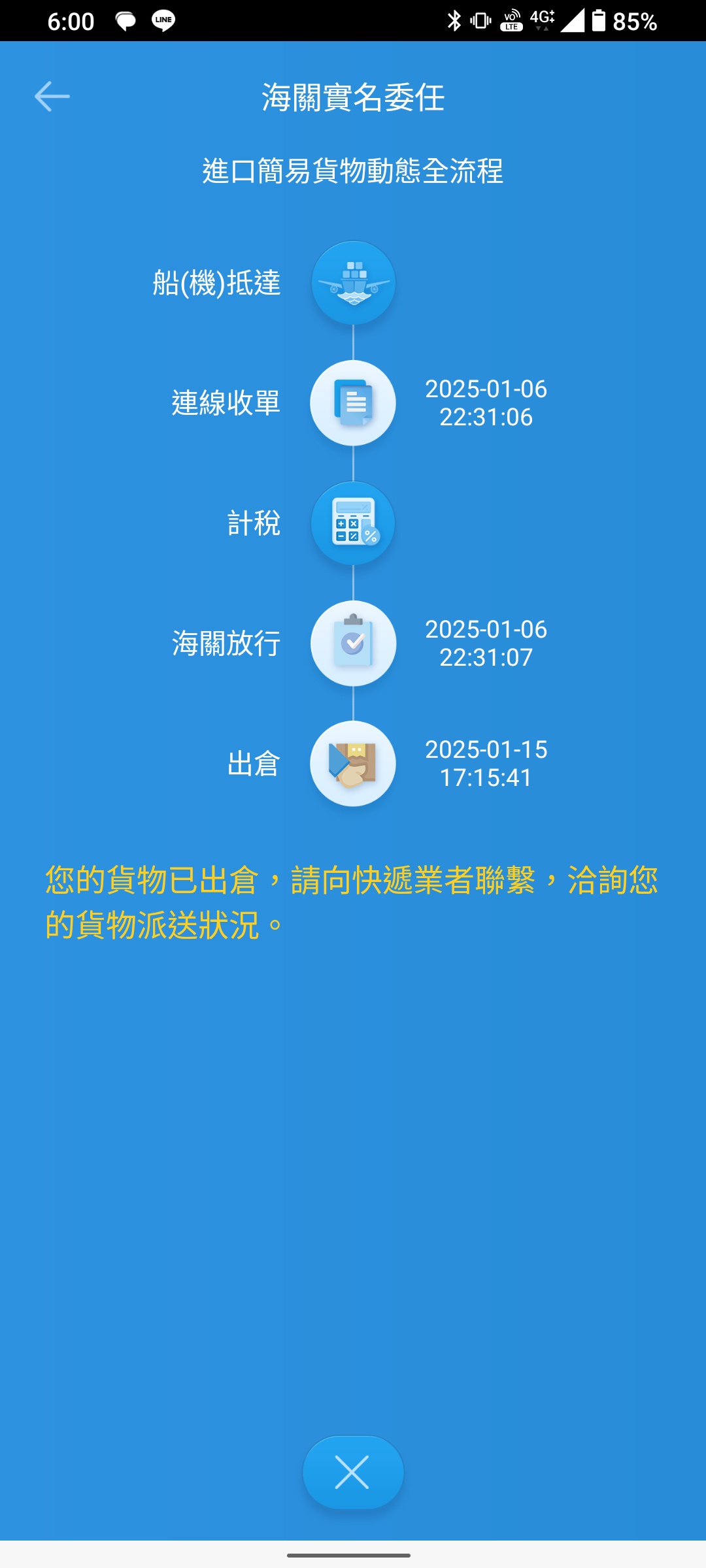Close the cargo tracking flow panel
The width and height of the screenshot is (706, 1568).
click(353, 1472)
